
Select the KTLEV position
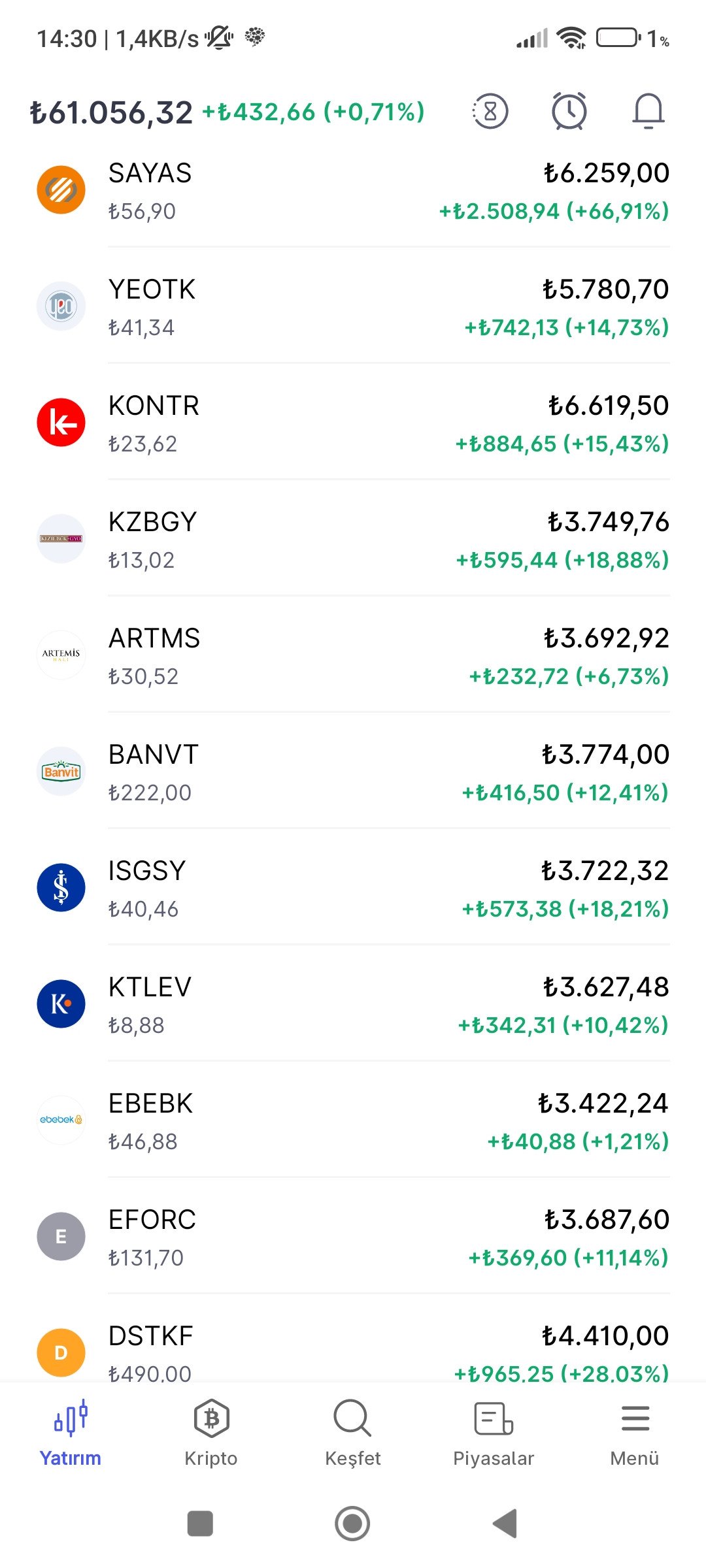coord(353,1005)
